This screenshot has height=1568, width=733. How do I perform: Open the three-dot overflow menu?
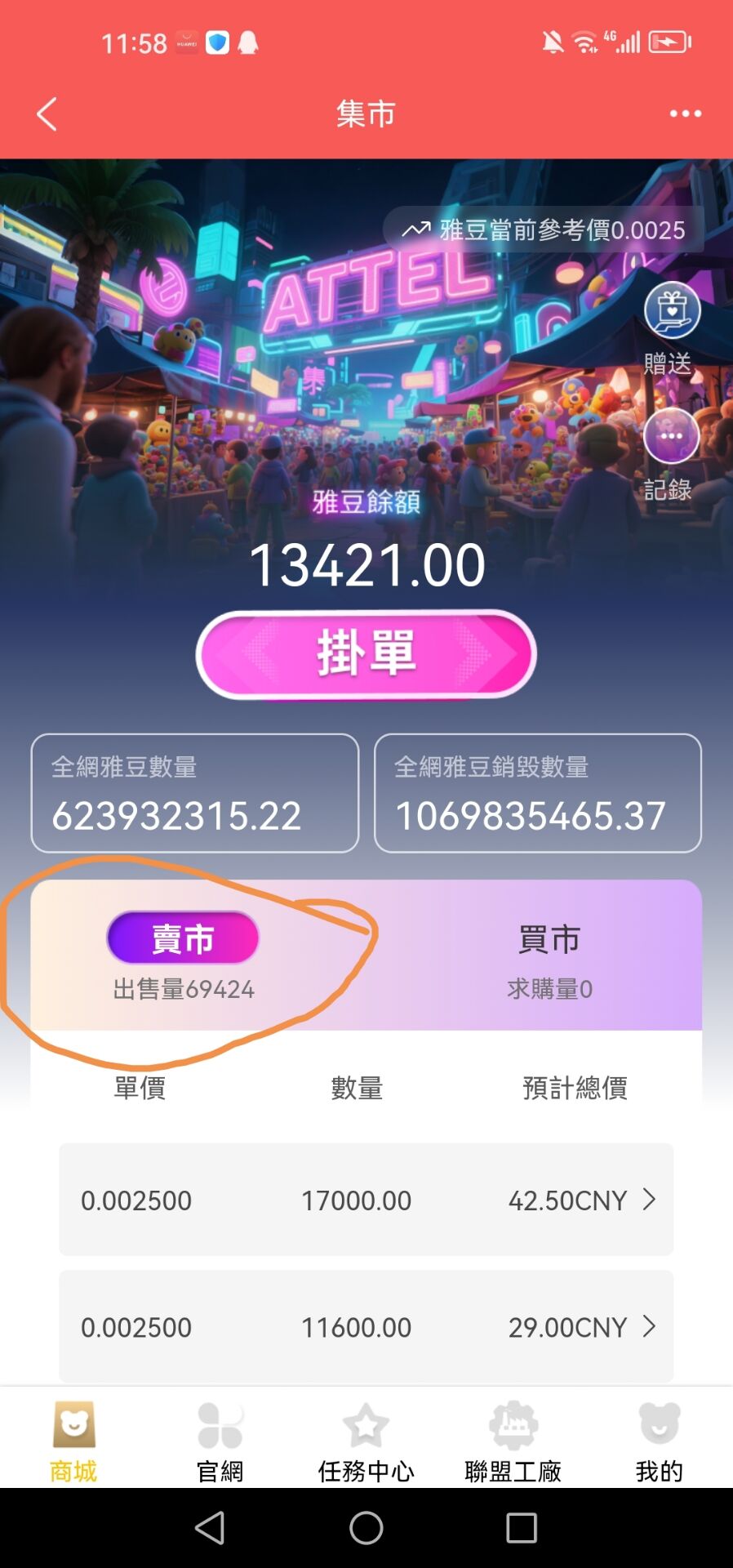pyautogui.click(x=685, y=114)
